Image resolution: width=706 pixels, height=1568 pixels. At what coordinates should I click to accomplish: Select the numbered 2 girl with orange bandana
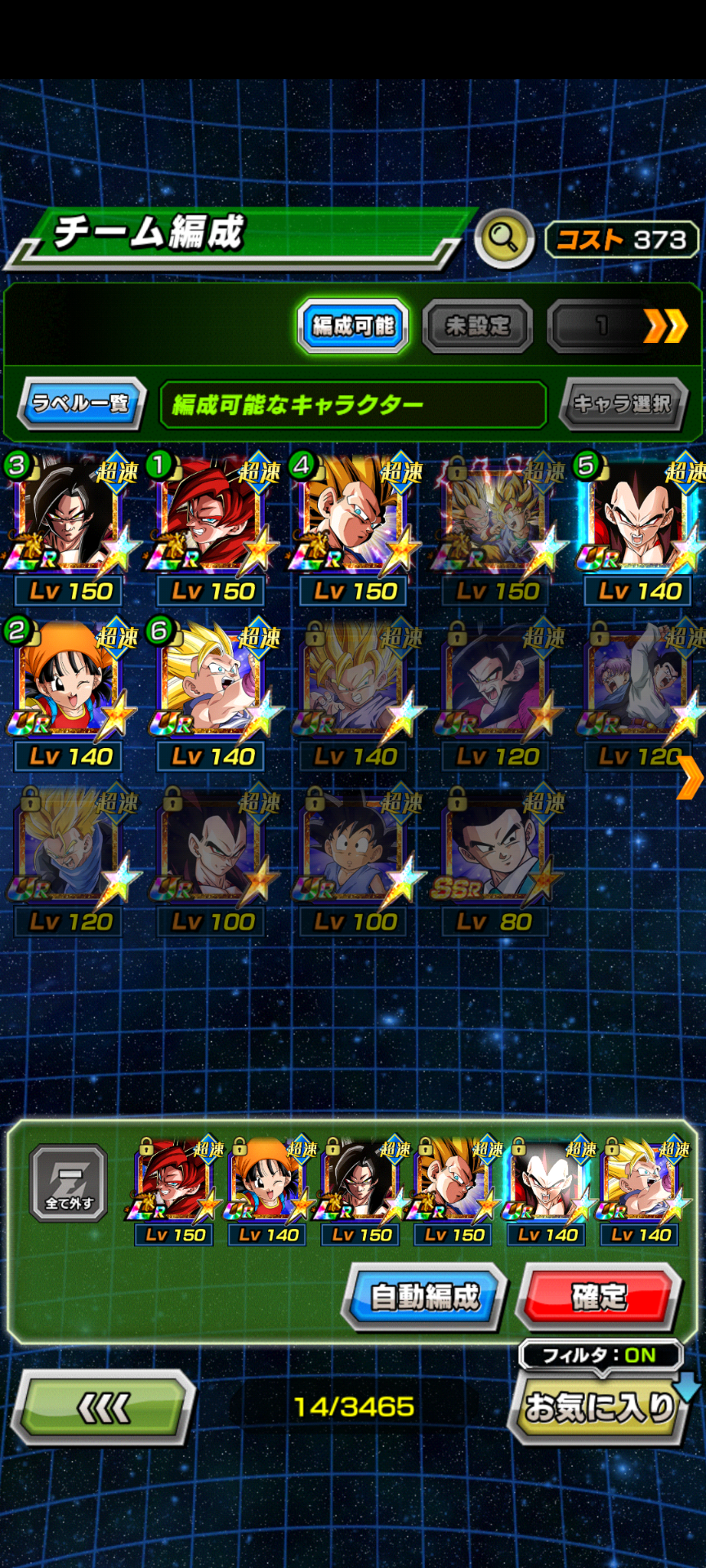[x=70, y=693]
